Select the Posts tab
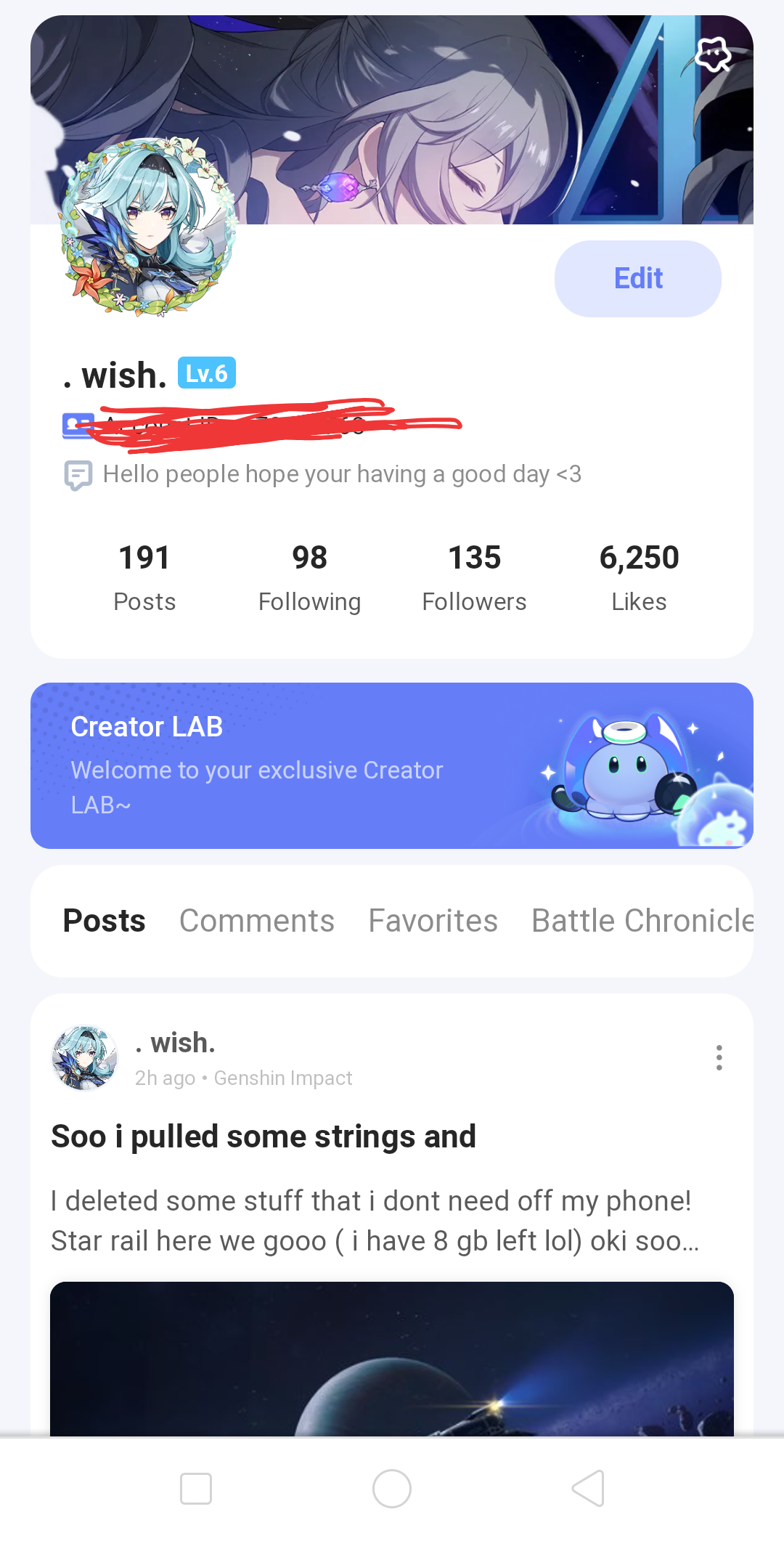Image resolution: width=784 pixels, height=1541 pixels. pyautogui.click(x=105, y=921)
